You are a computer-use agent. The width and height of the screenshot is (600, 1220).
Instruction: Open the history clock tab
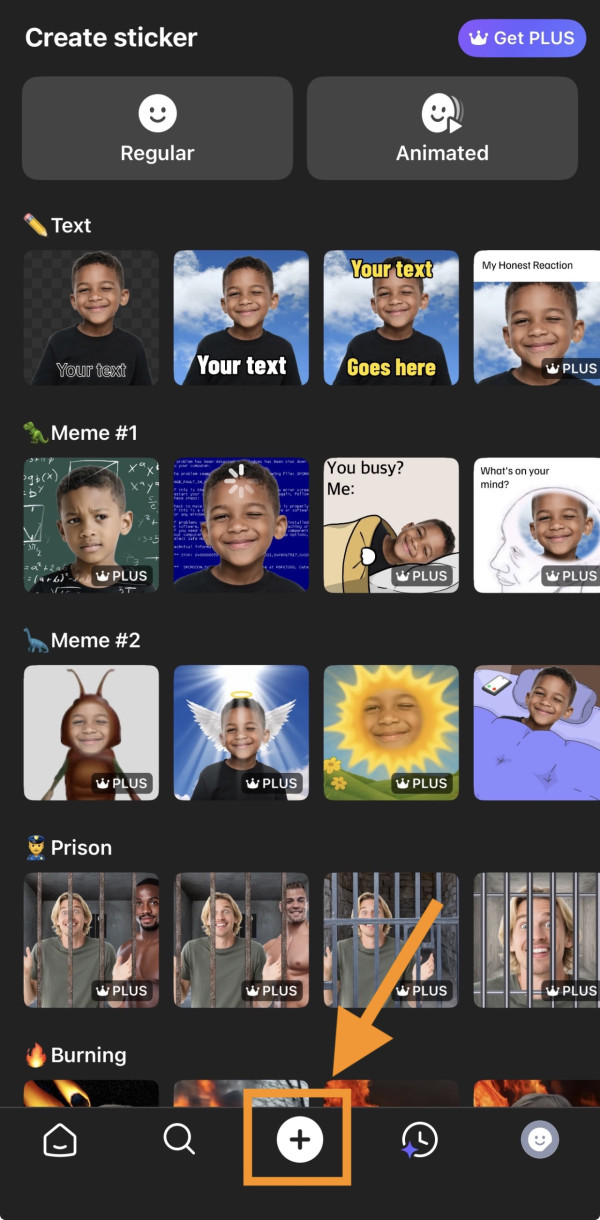pyautogui.click(x=419, y=1140)
